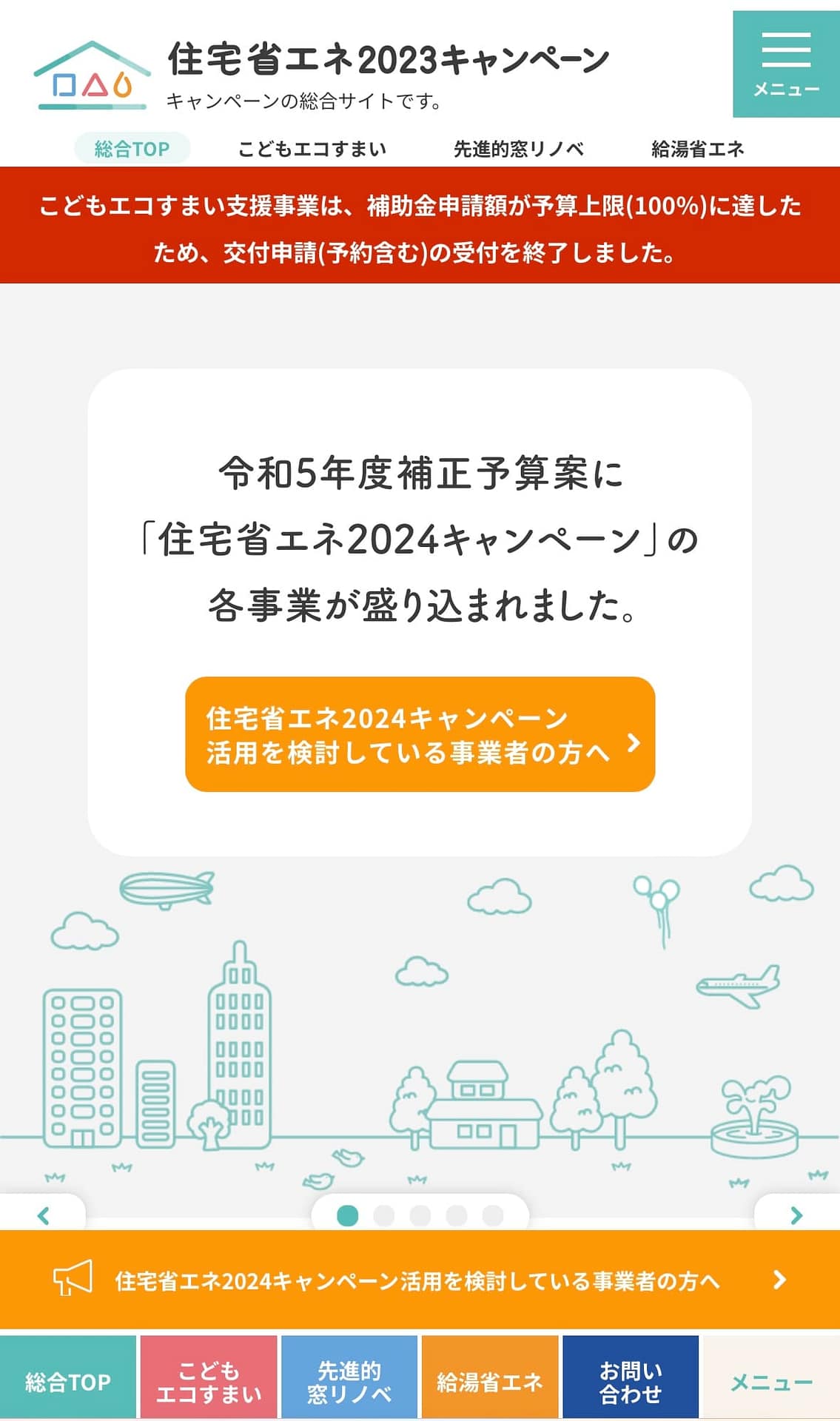Select 給湯省エネ in the bottom bar

click(490, 1381)
